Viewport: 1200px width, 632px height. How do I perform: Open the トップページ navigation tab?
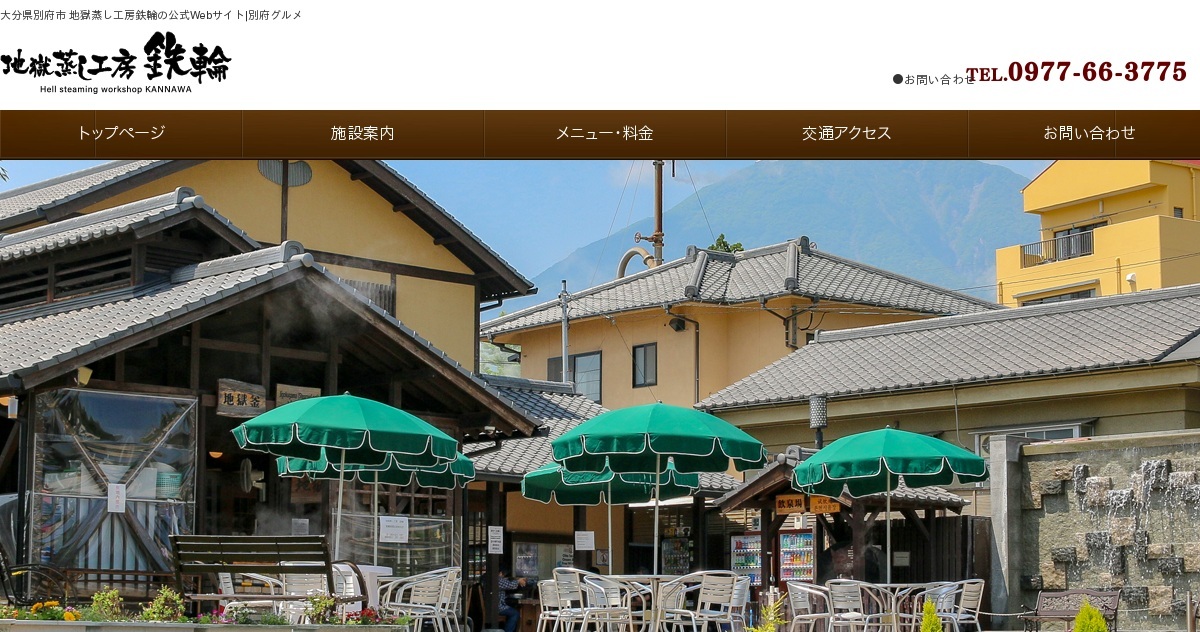pyautogui.click(x=121, y=133)
